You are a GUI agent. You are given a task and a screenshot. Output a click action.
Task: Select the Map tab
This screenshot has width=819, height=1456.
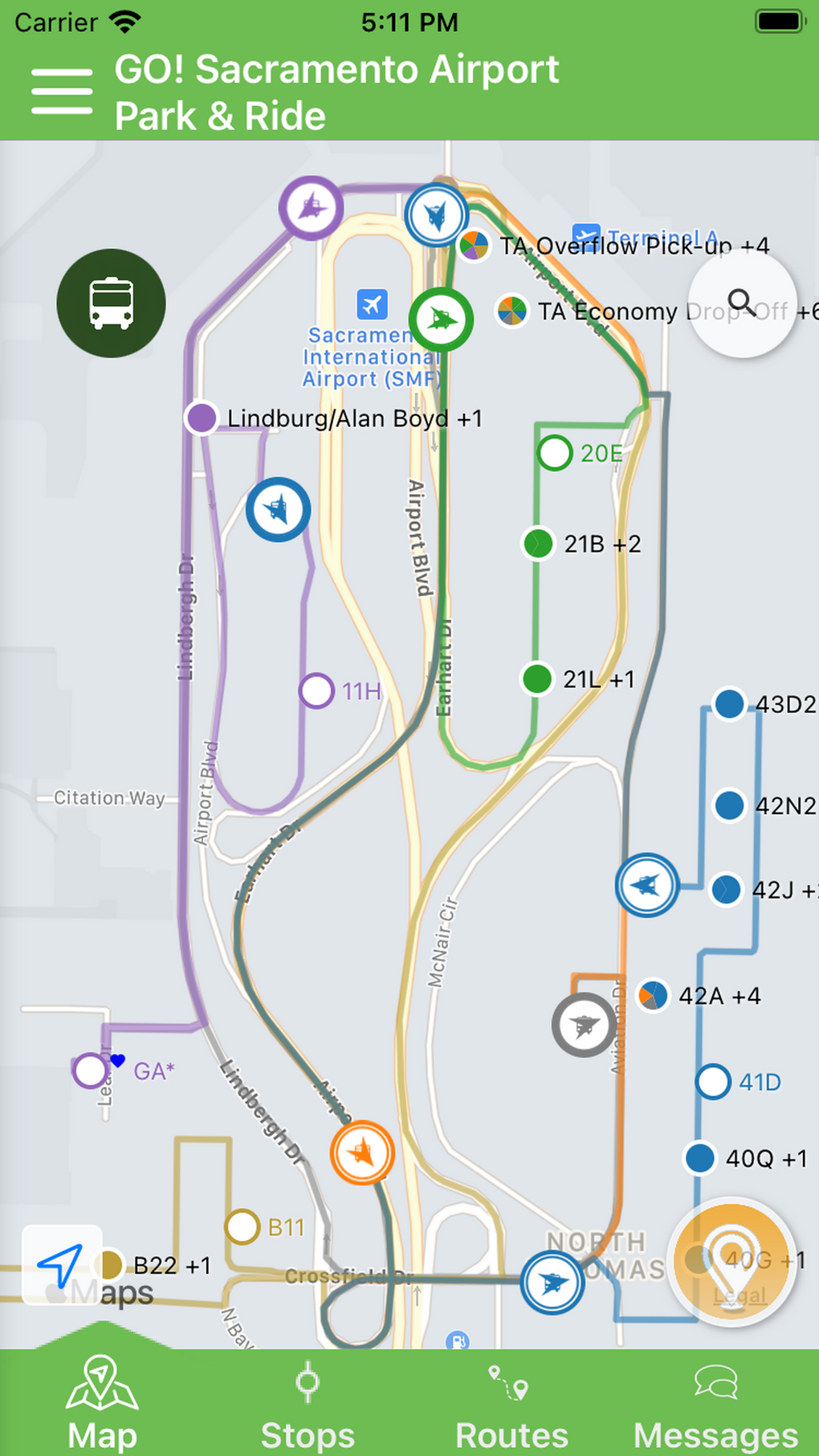102,1405
